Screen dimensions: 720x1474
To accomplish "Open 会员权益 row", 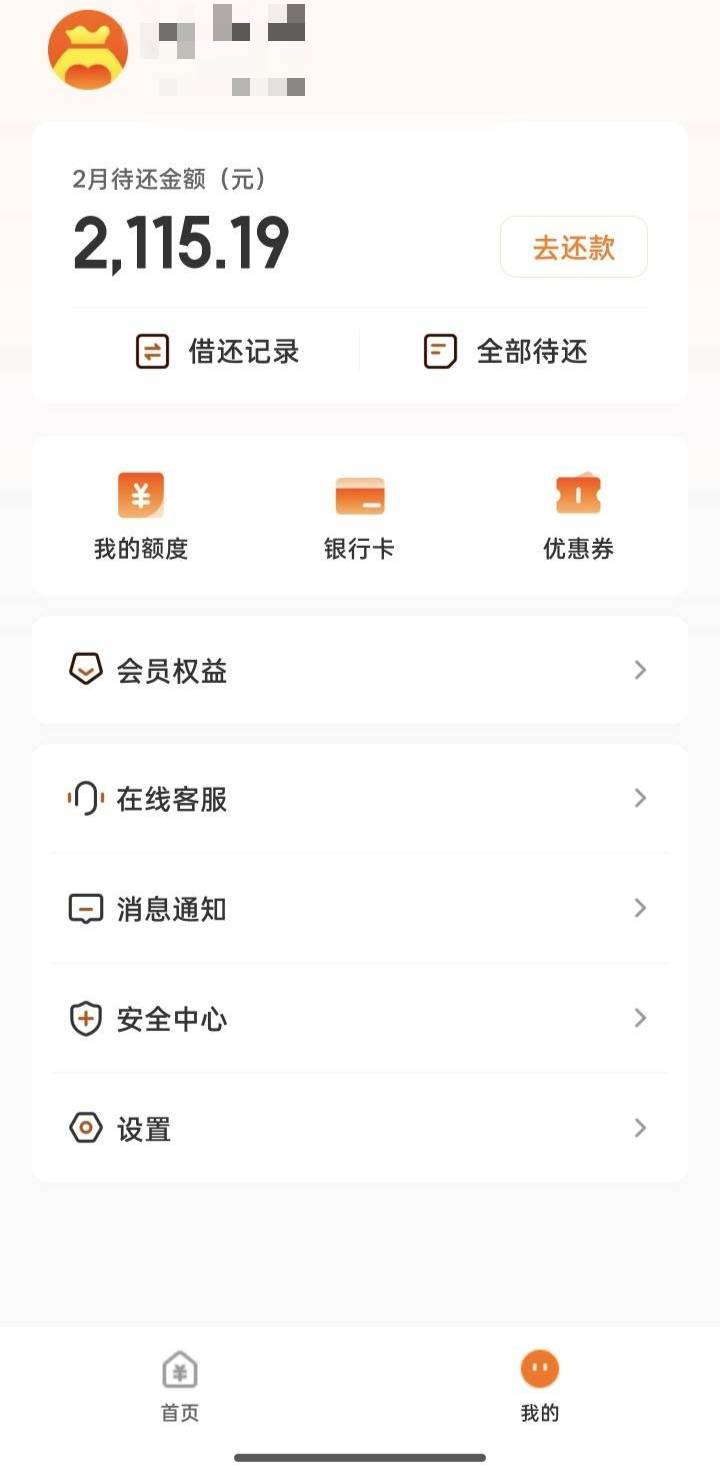I will [x=359, y=670].
